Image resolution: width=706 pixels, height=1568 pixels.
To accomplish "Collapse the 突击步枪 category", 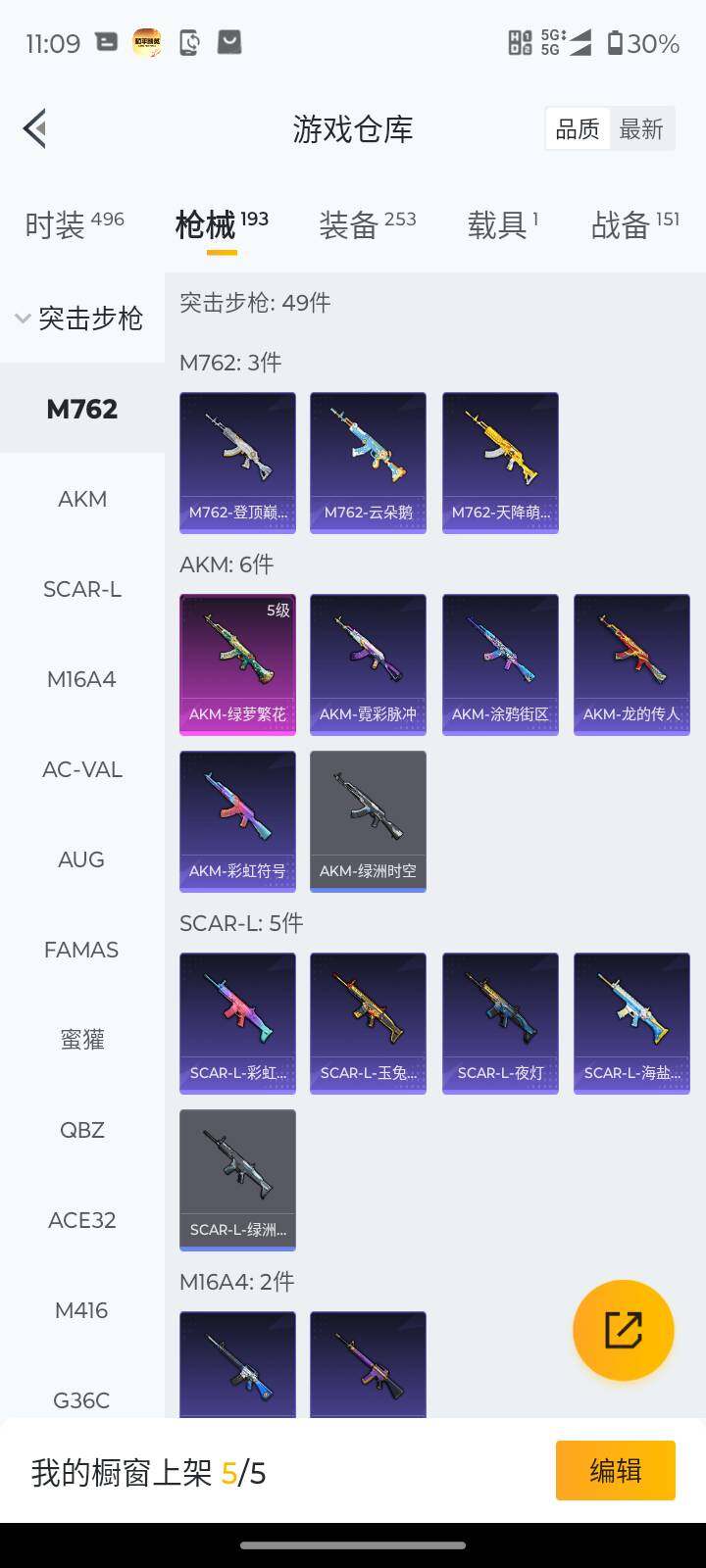I will tap(80, 318).
